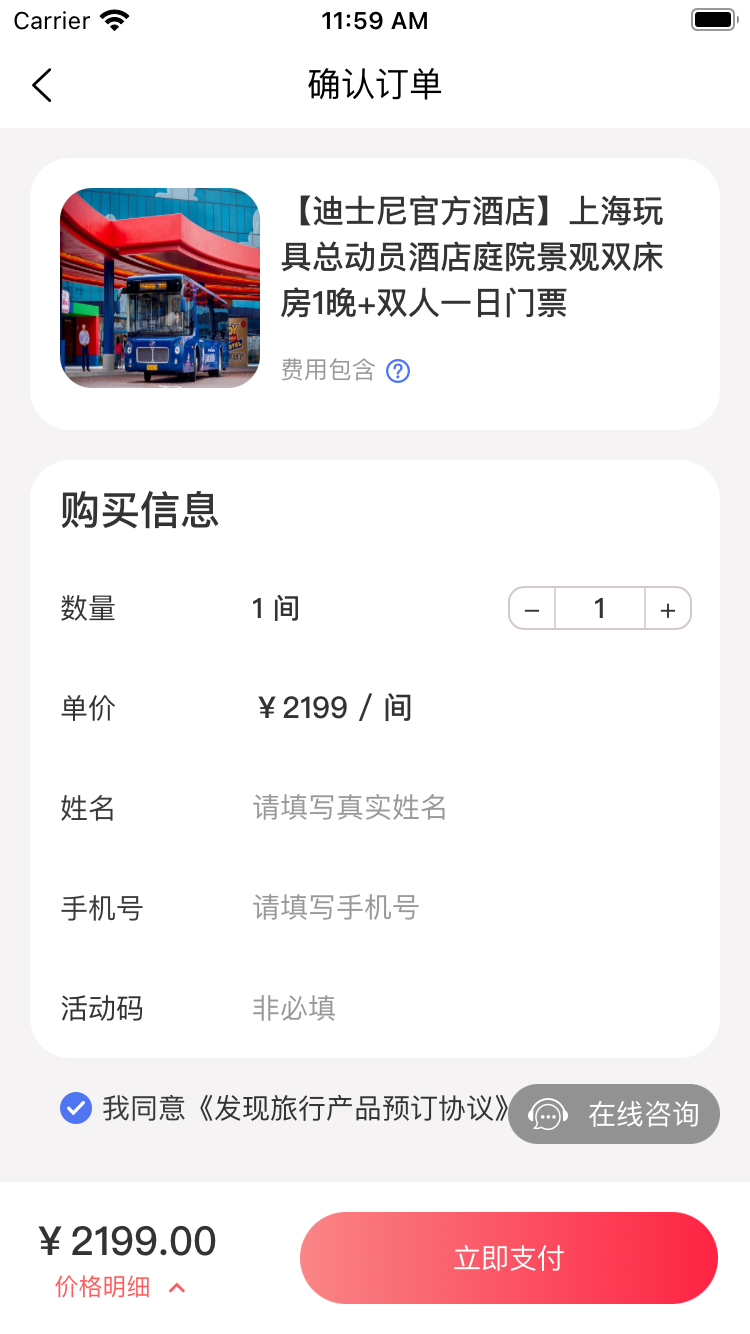The width and height of the screenshot is (750, 1334).
Task: Select the 确认订单 page title
Action: coord(375,85)
